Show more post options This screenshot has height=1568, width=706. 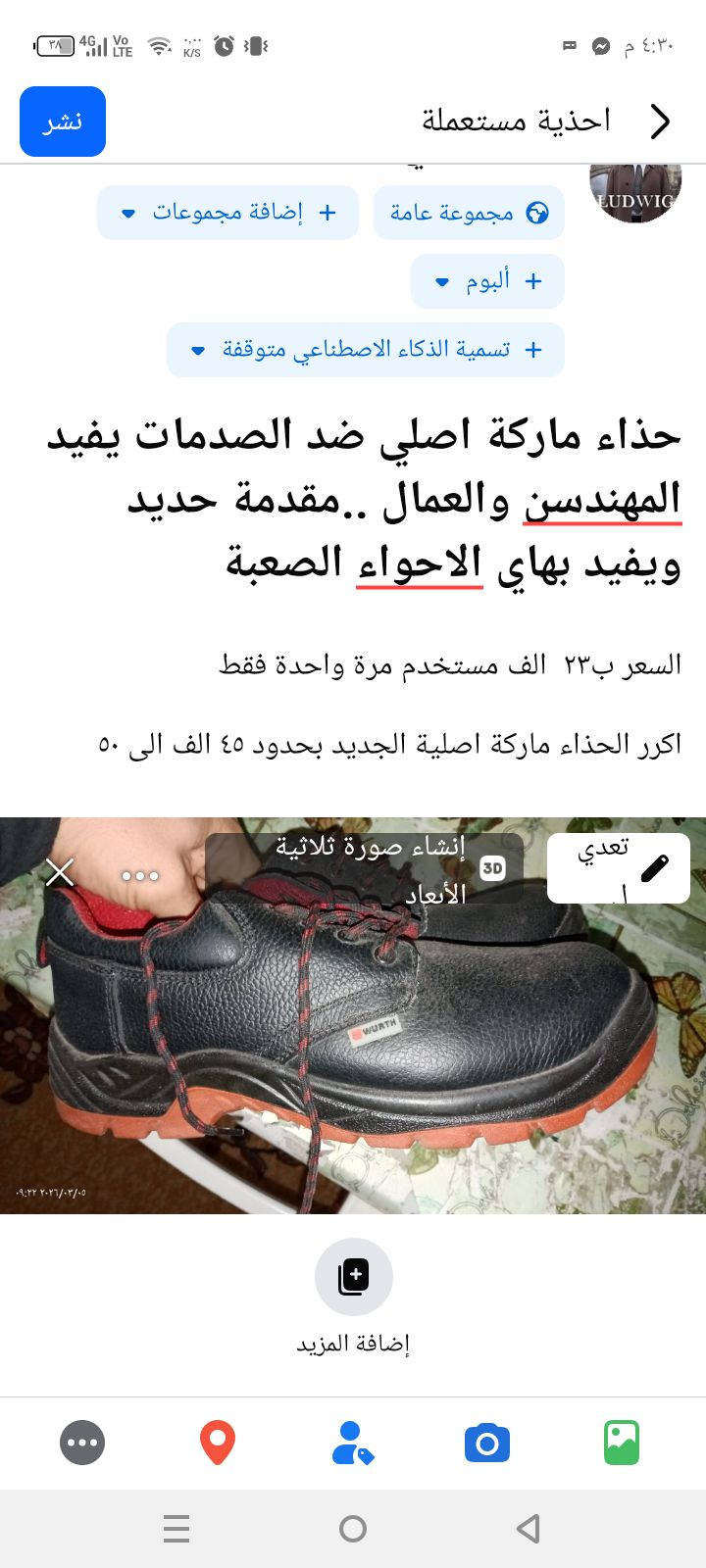[82, 1443]
